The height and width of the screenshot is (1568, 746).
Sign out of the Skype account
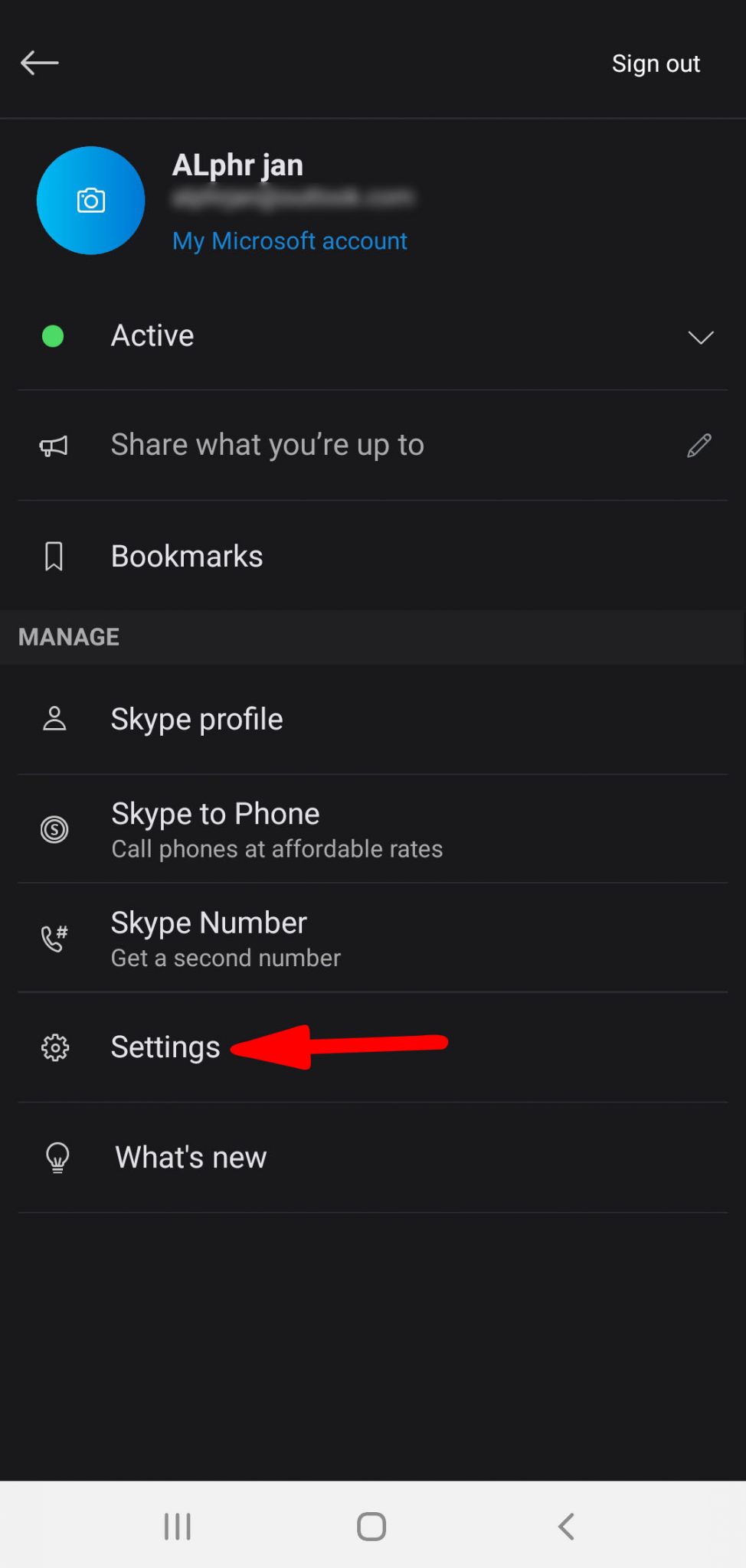[656, 63]
